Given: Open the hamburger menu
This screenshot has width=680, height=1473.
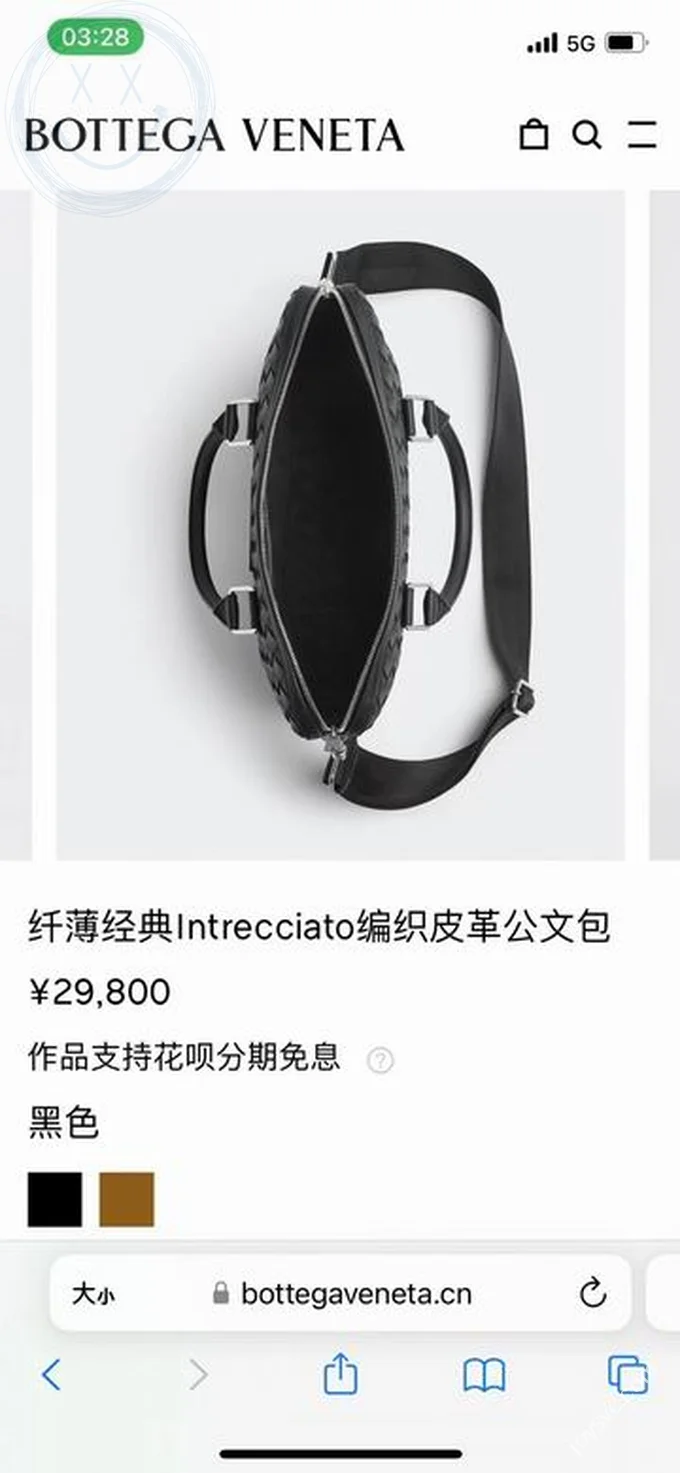Looking at the screenshot, I should click(x=642, y=134).
